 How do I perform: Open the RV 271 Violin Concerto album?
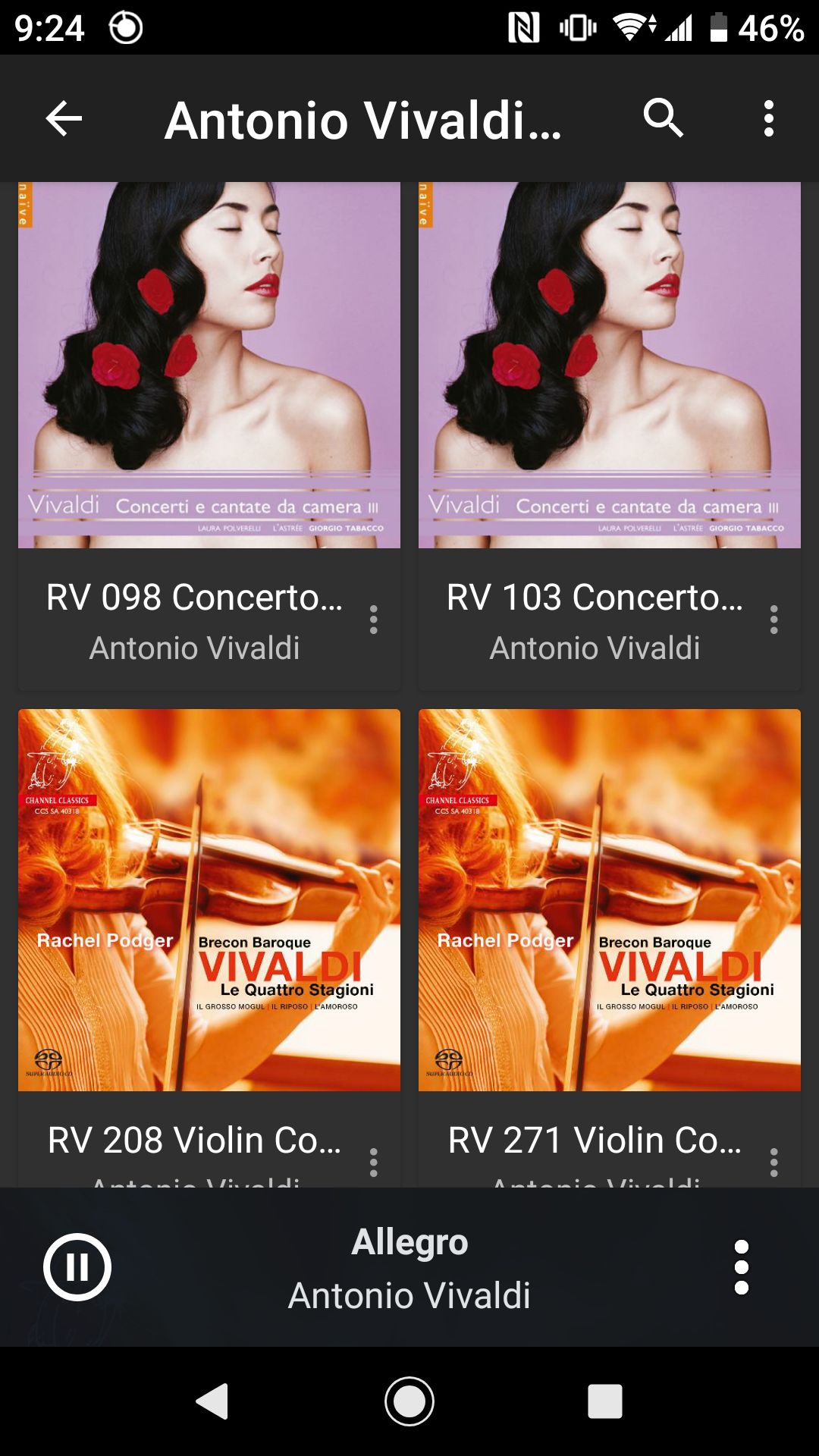click(609, 900)
